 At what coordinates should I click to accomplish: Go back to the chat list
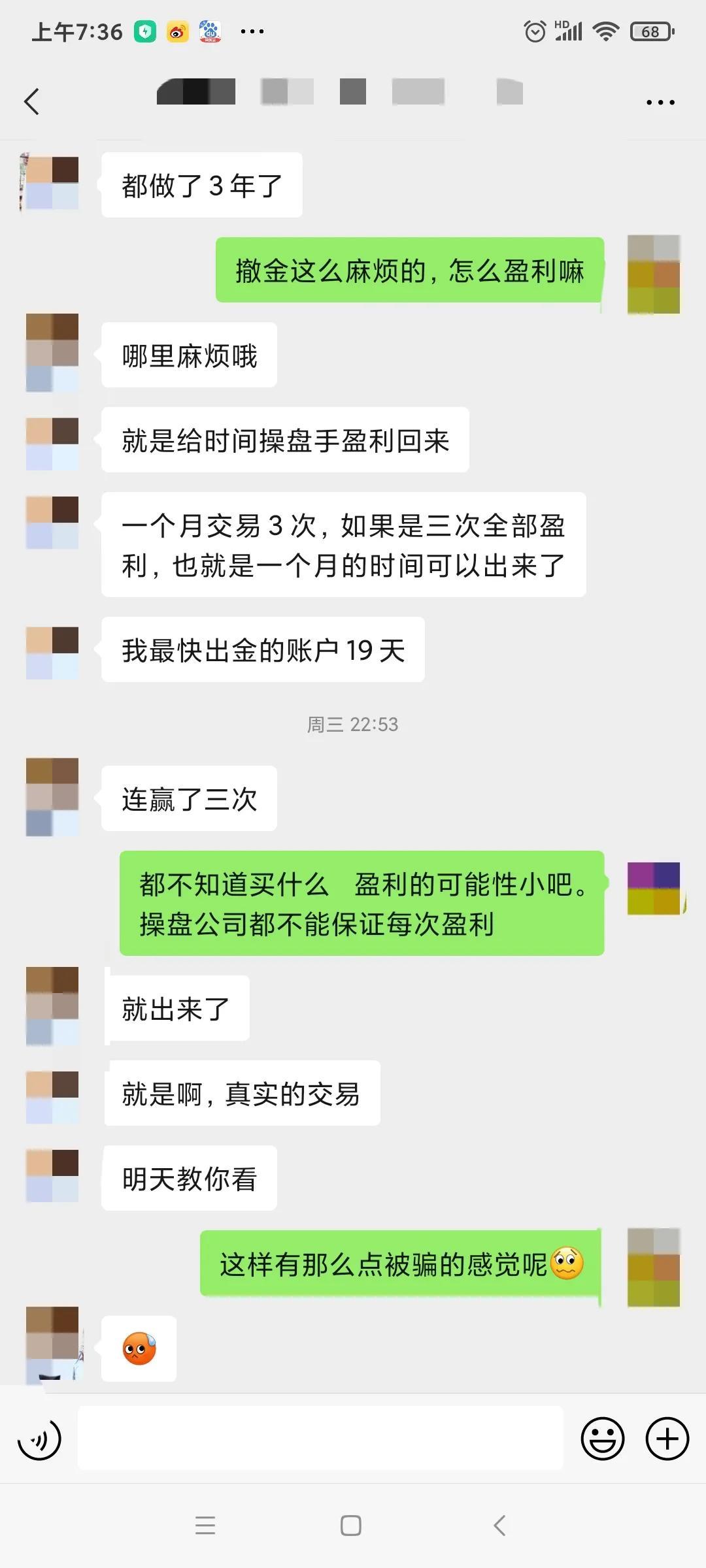tap(31, 102)
